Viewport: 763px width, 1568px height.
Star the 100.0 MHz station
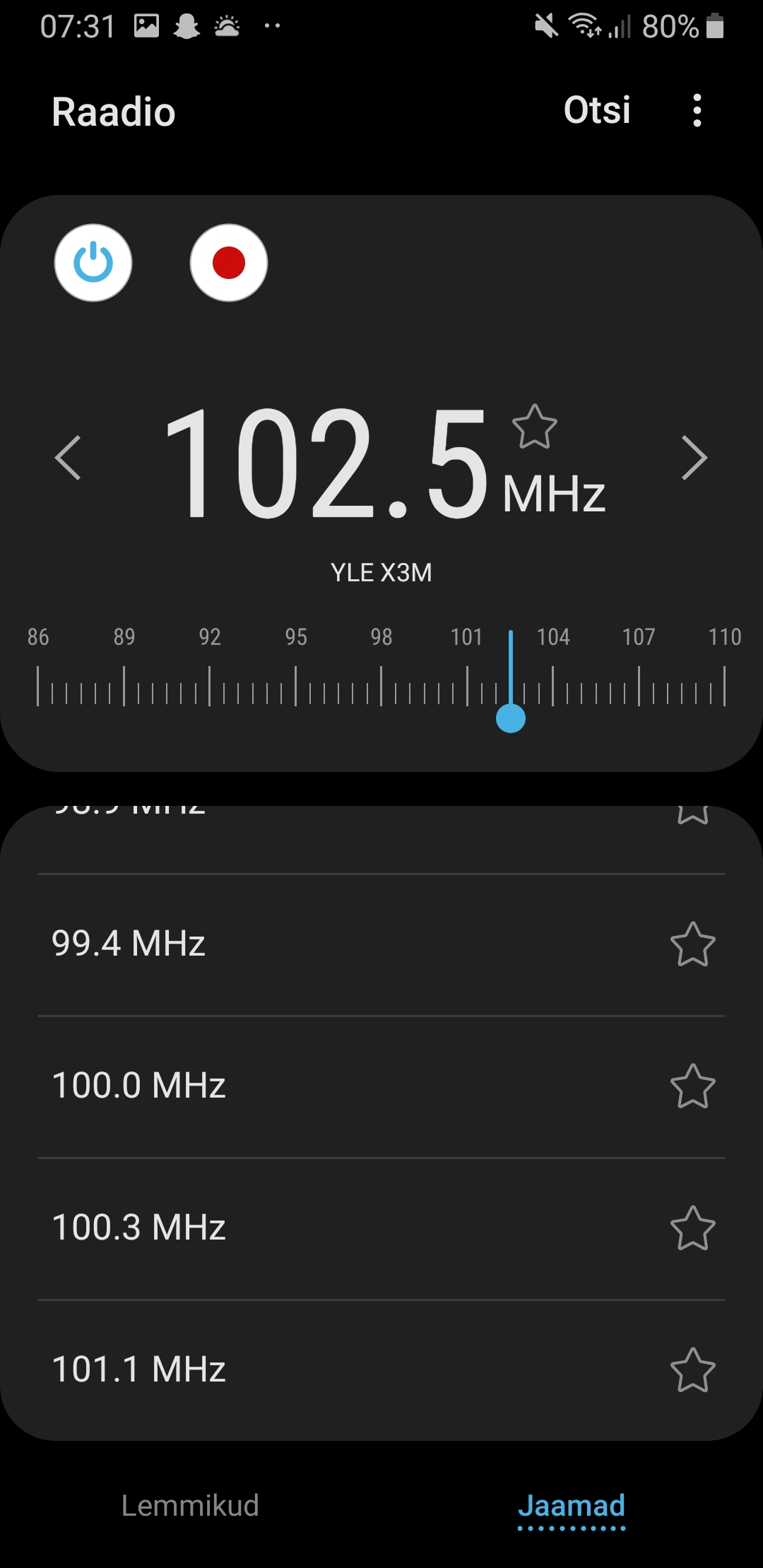coord(692,1086)
